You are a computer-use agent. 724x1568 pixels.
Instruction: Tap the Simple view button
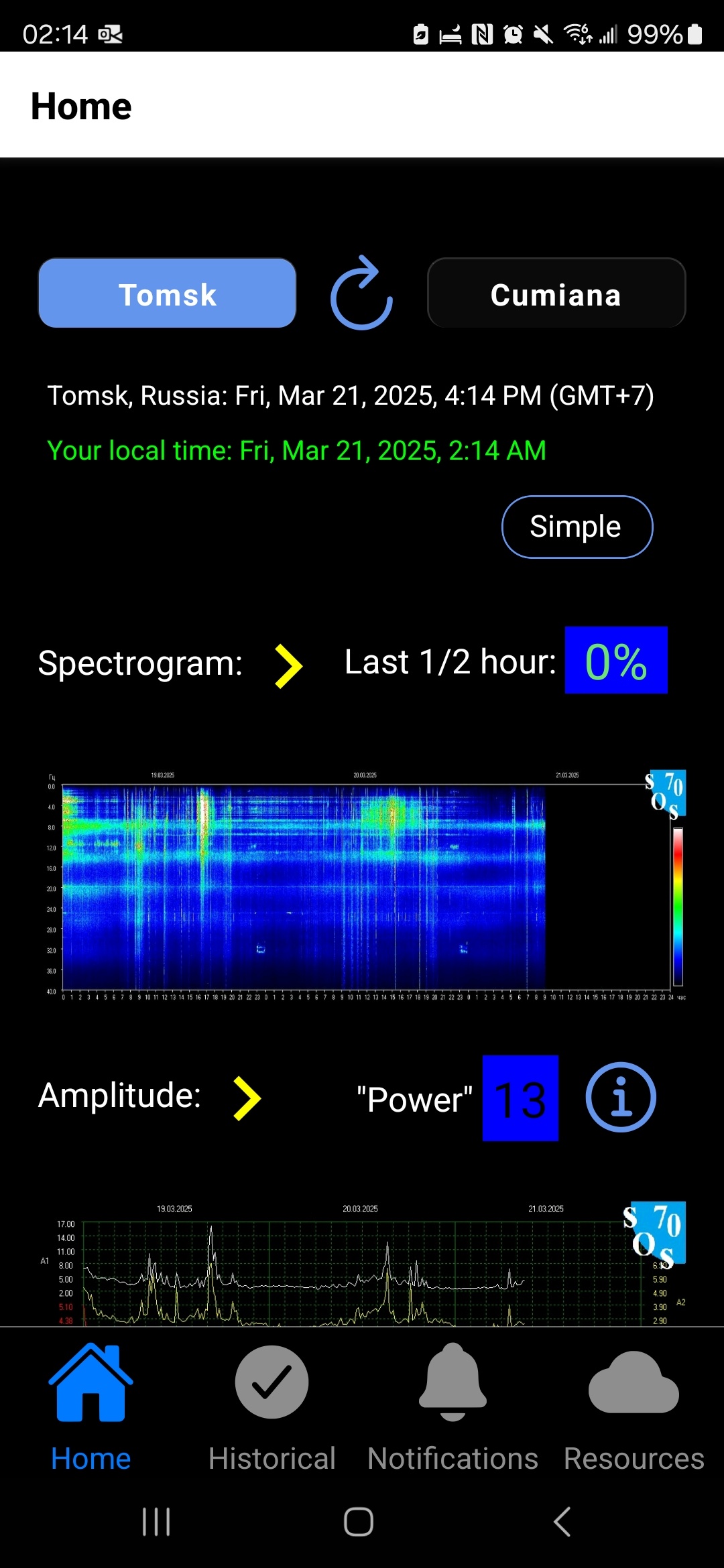pos(577,527)
